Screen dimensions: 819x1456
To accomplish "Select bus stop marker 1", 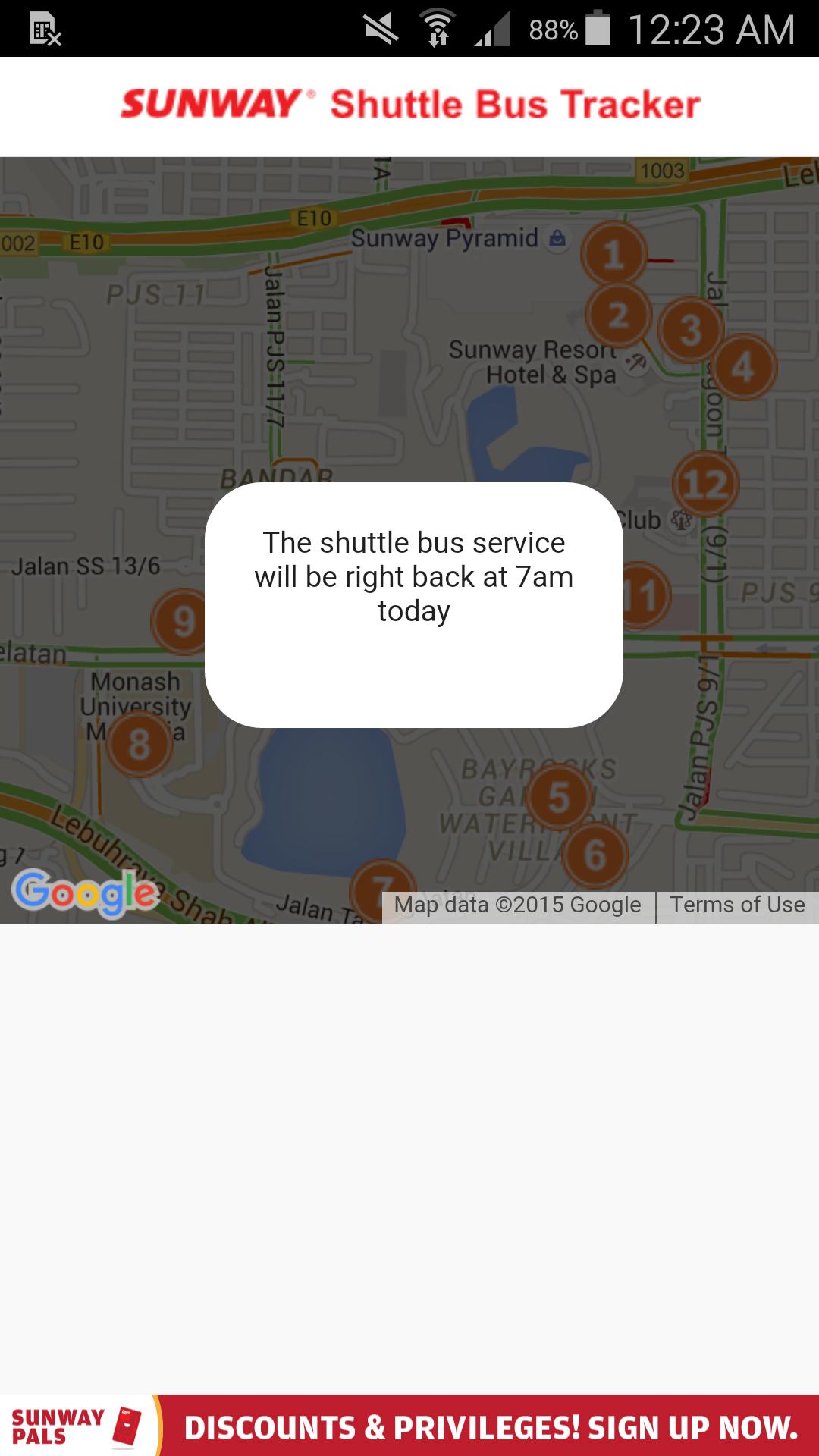I will 613,255.
